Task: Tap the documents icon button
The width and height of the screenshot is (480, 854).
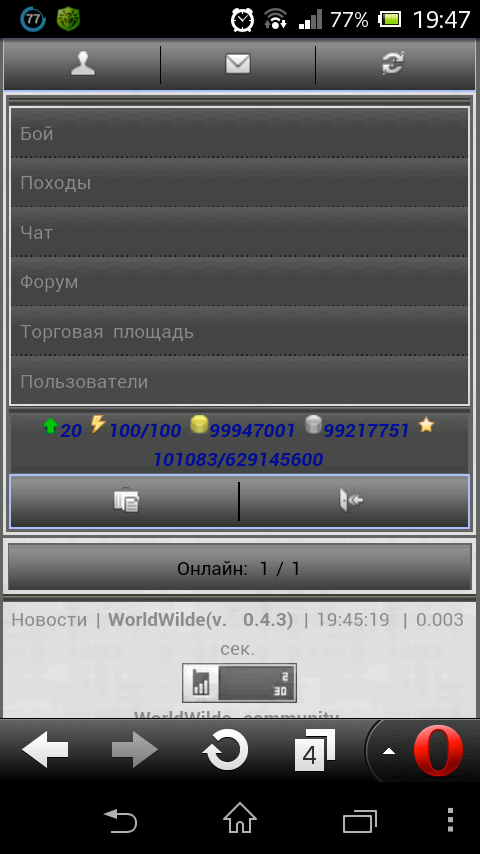Action: point(125,501)
